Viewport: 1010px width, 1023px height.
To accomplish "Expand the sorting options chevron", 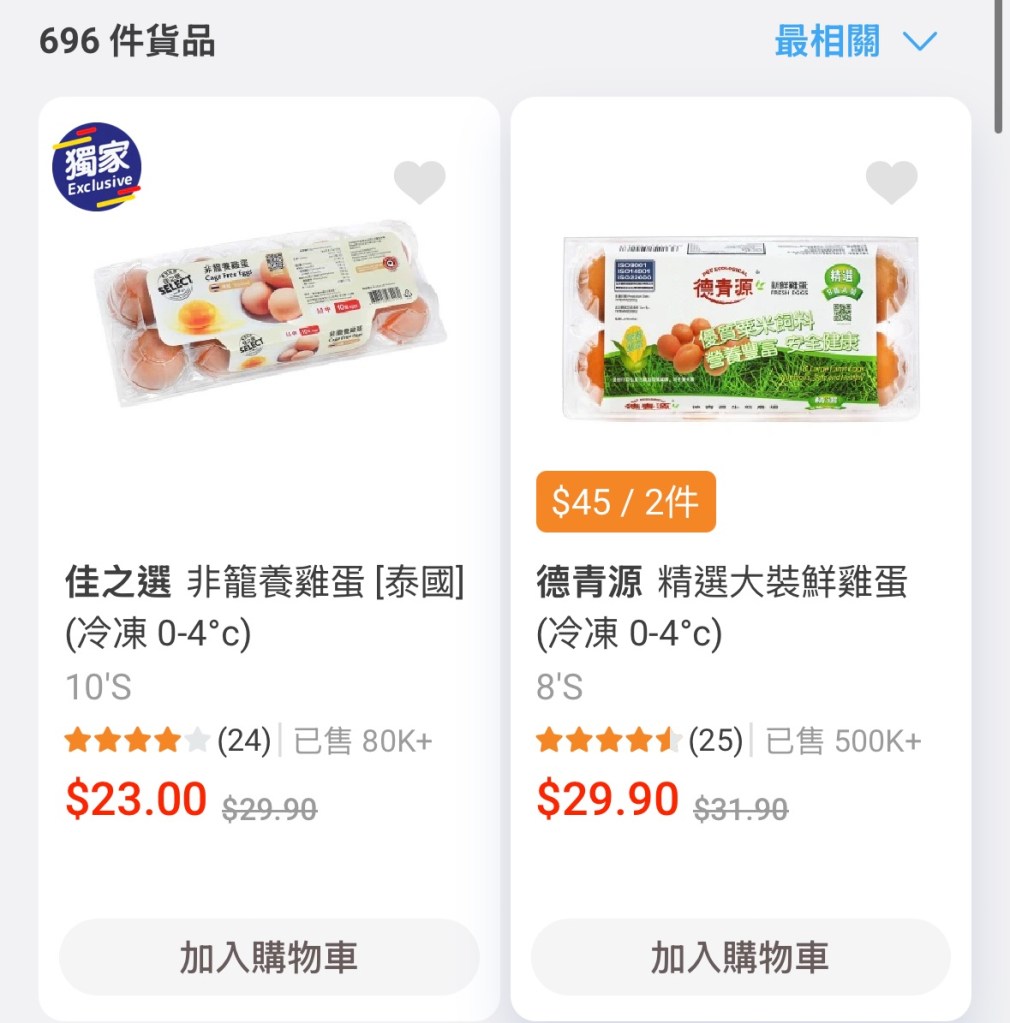I will coord(921,43).
